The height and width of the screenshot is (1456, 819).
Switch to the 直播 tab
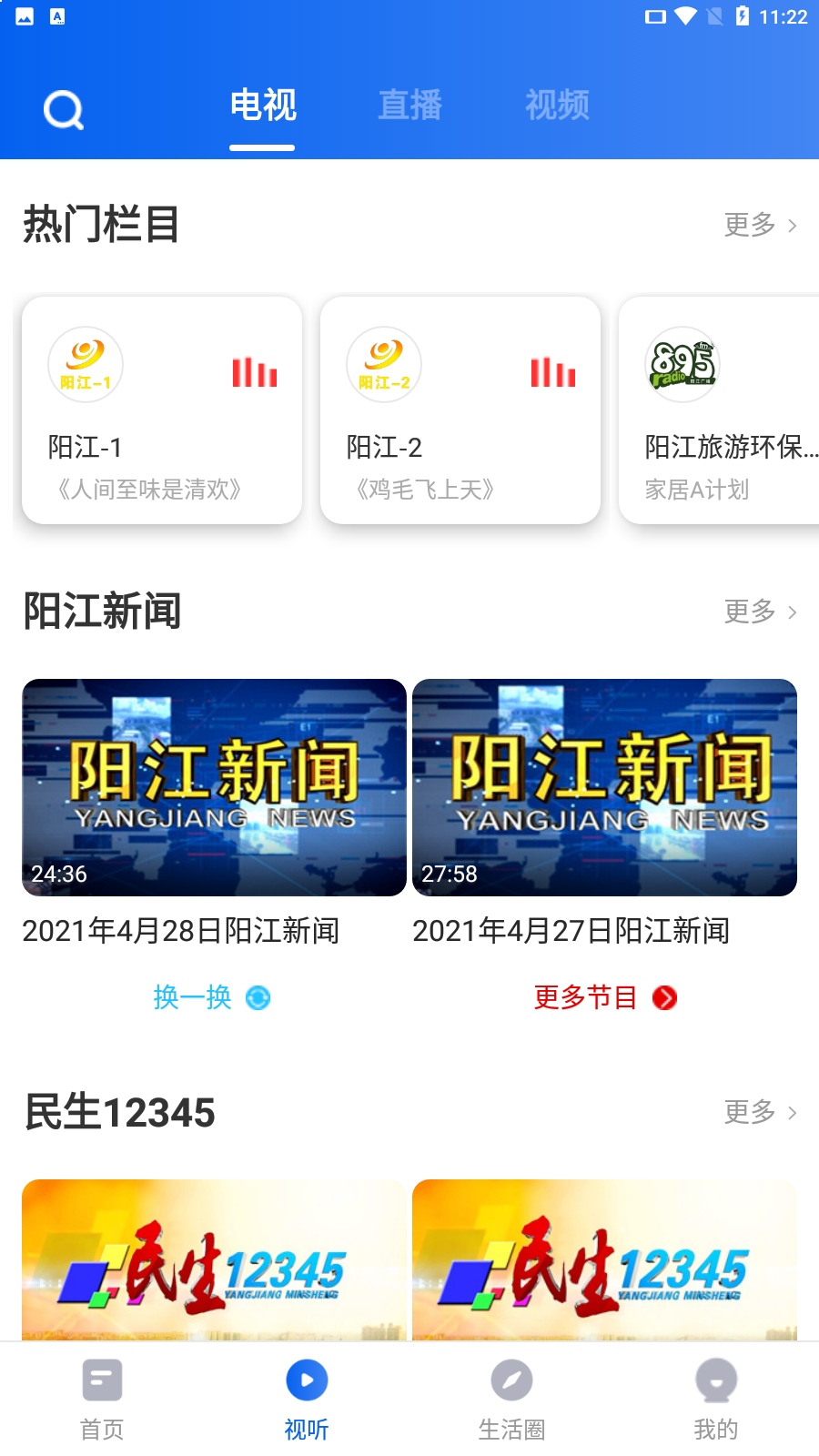tap(409, 106)
